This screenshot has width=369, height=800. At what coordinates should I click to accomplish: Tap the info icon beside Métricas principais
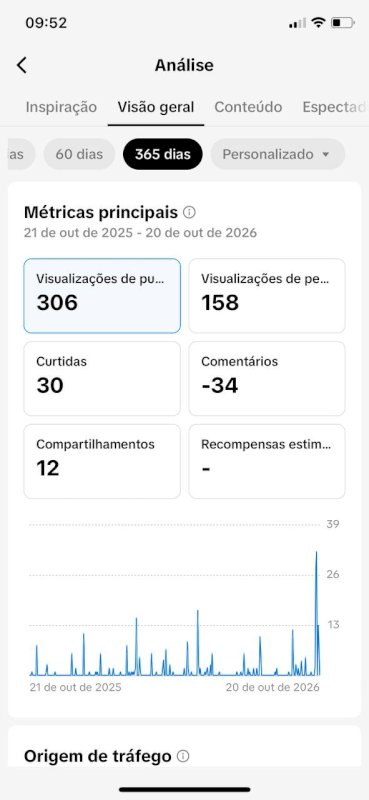point(189,212)
